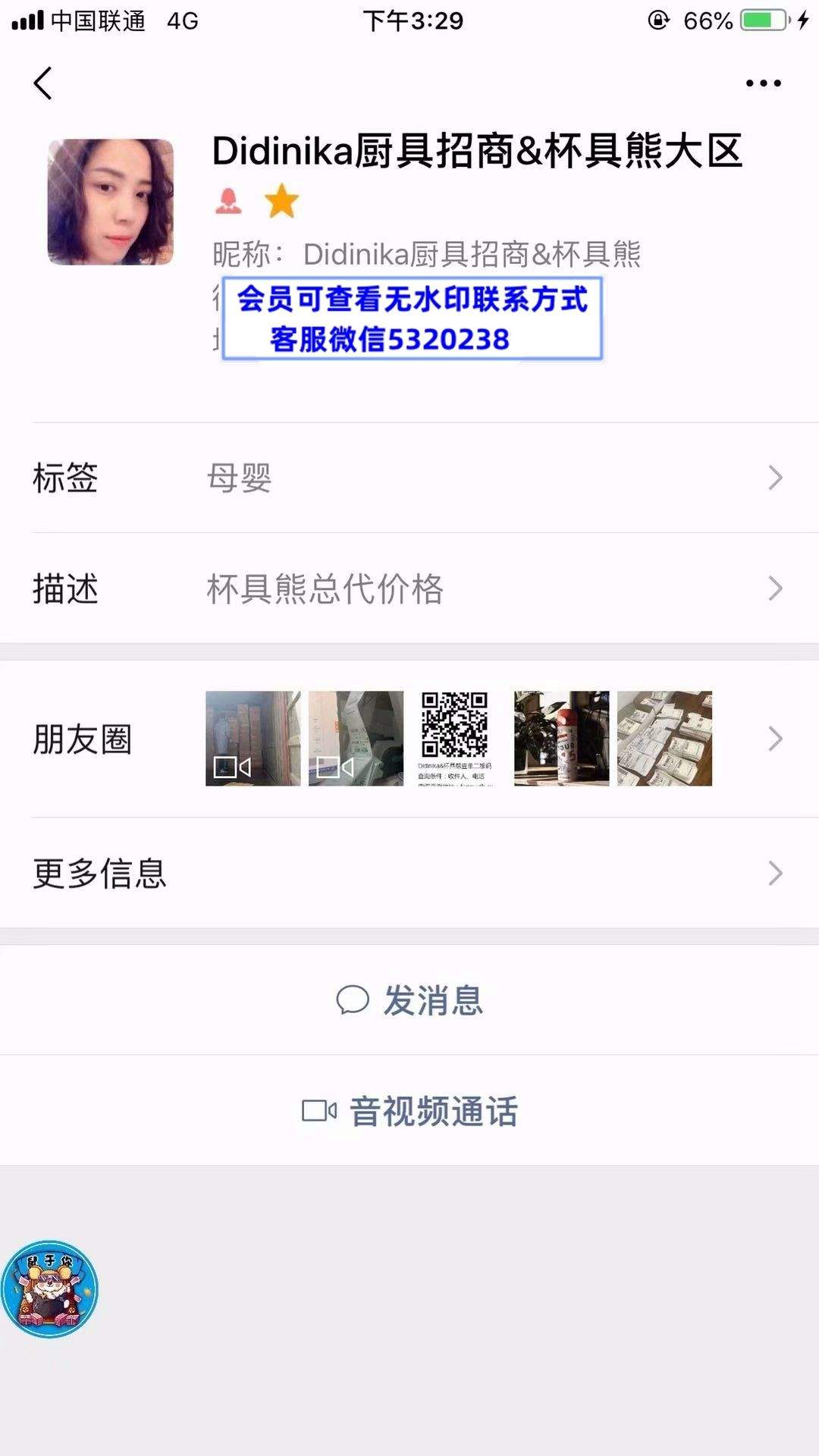Go back with the arrow
Image resolution: width=819 pixels, height=1456 pixels.
pyautogui.click(x=43, y=83)
